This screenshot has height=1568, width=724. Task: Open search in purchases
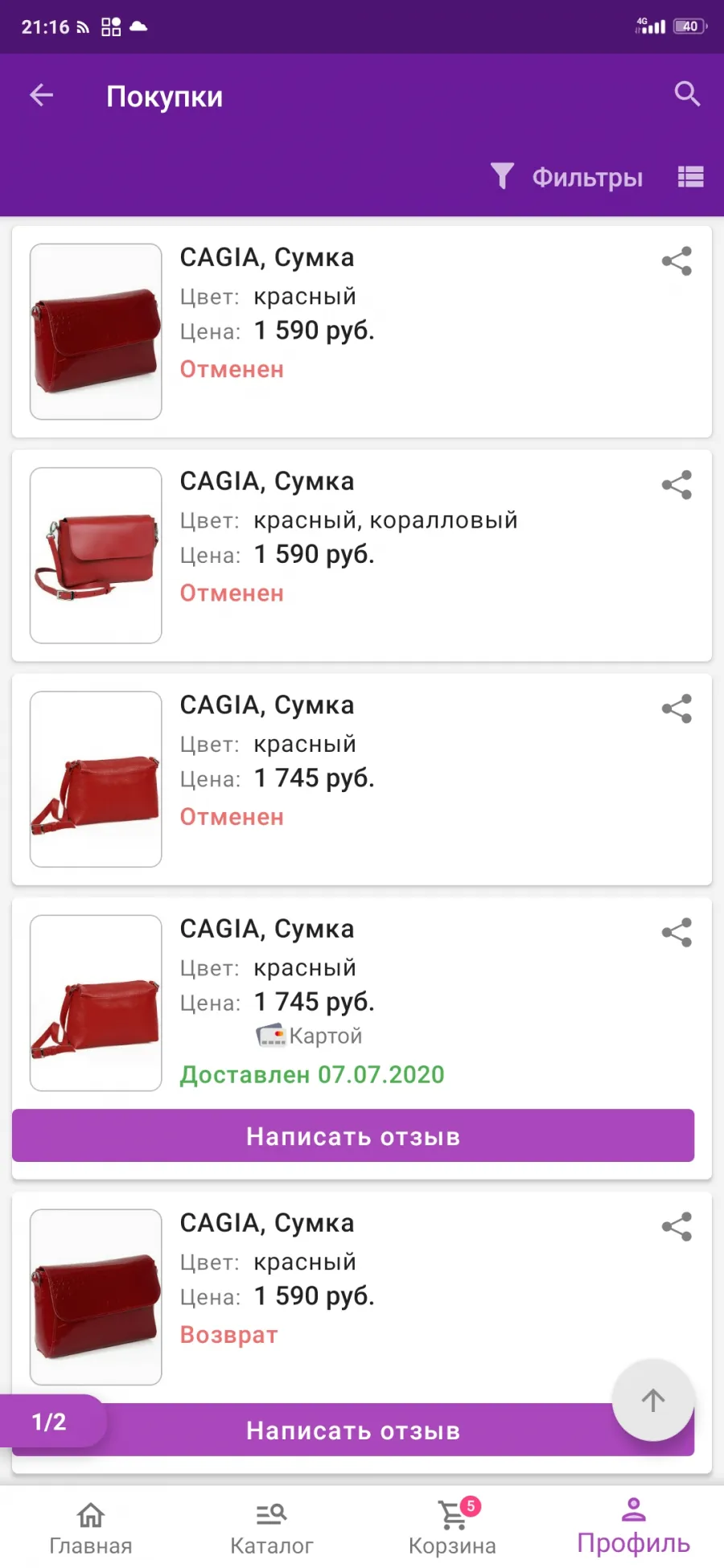coord(687,94)
